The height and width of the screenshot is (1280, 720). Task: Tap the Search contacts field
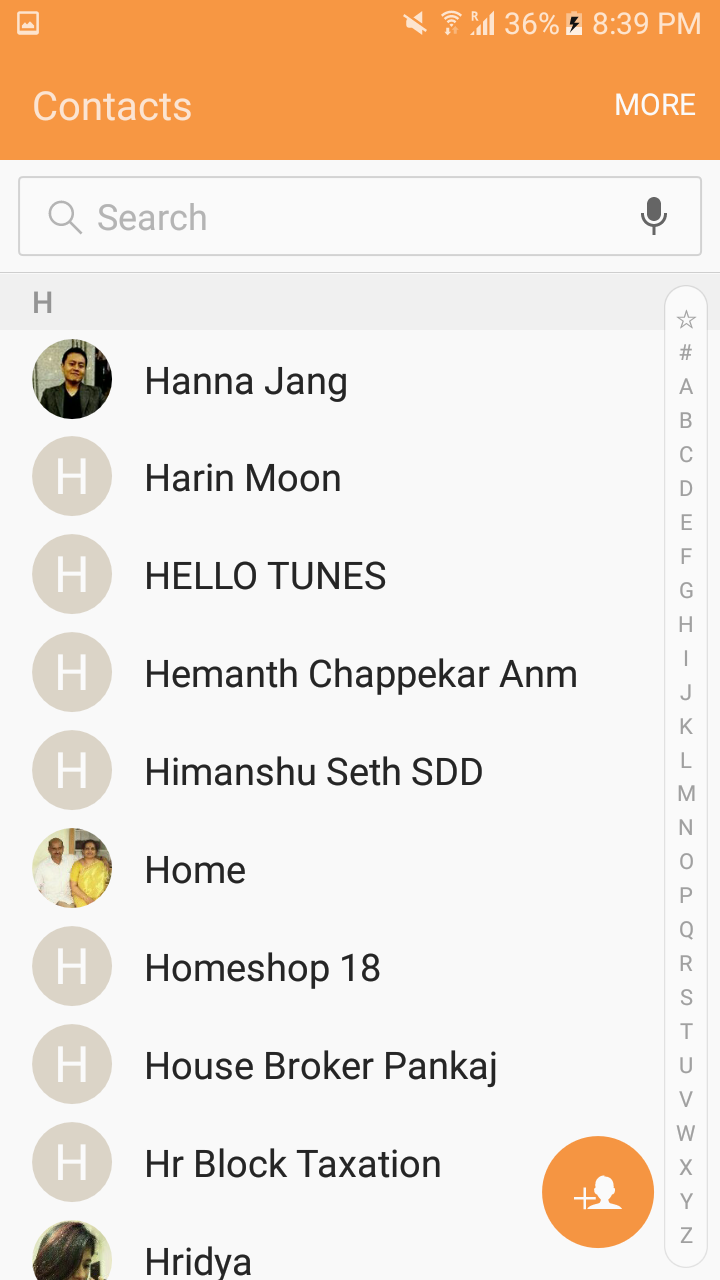[360, 216]
